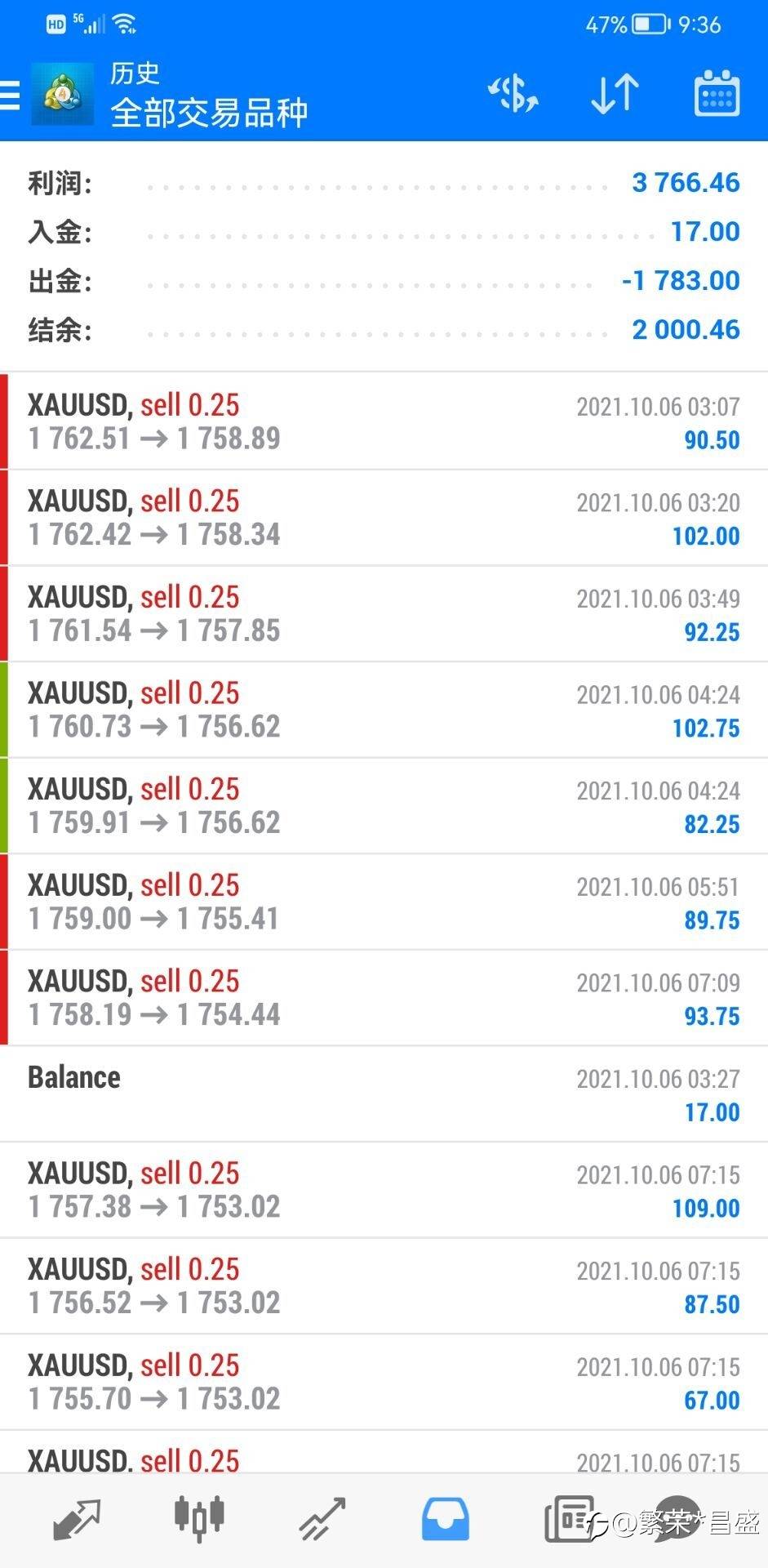Switch to the candlestick Chart tab

pos(199,1519)
